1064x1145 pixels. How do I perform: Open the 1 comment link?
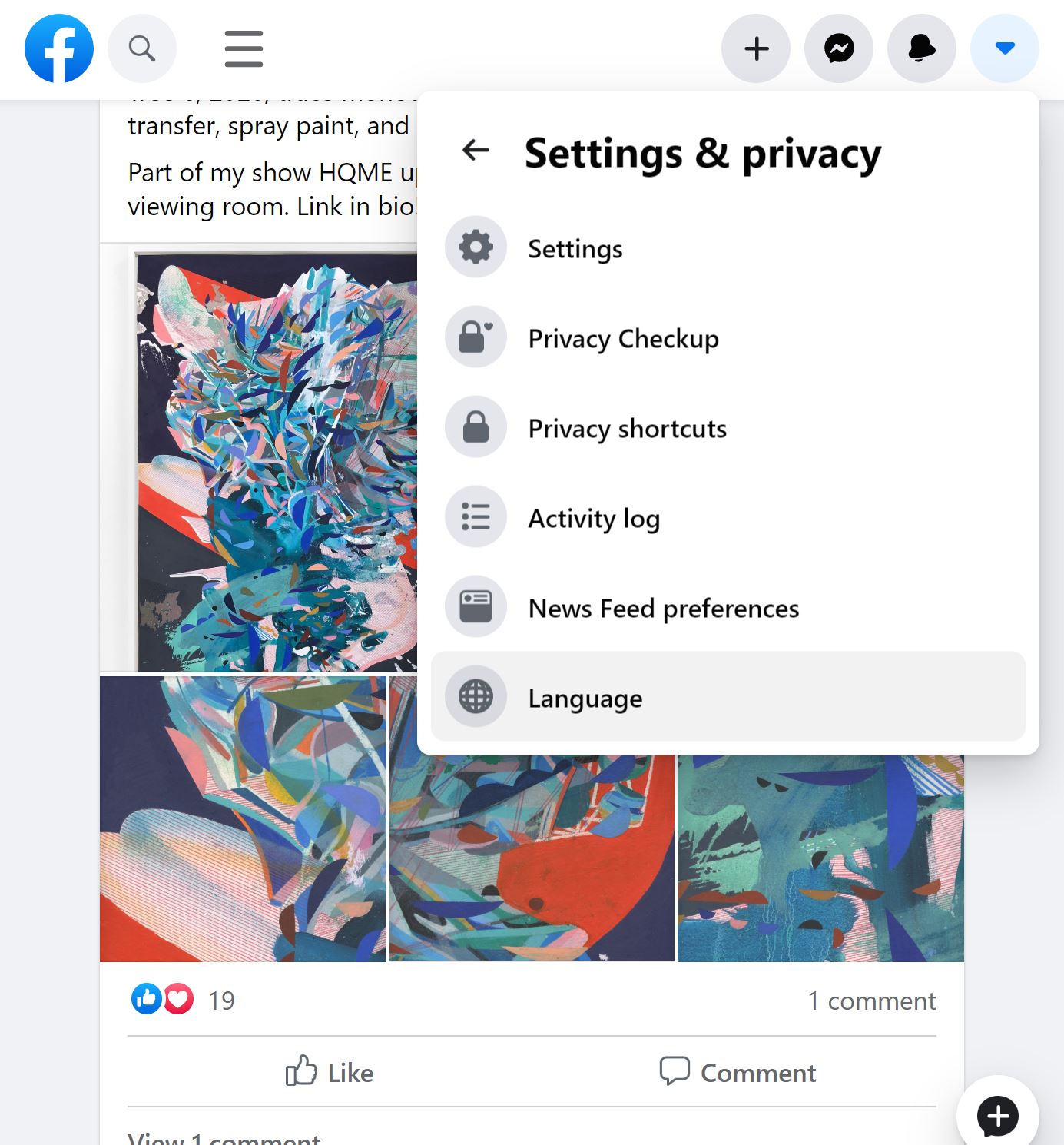(x=871, y=1001)
